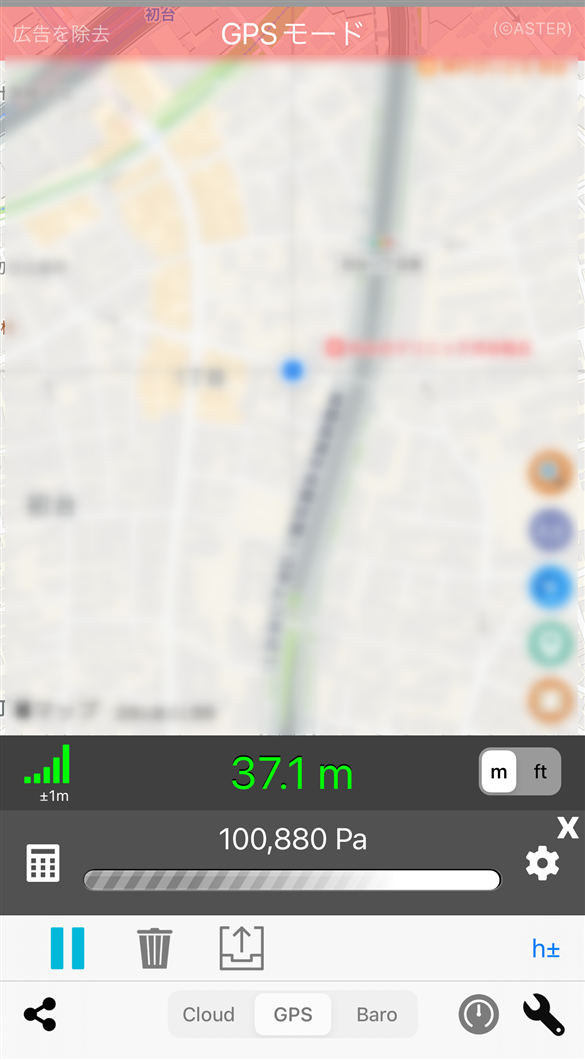Tap 広告を除去 to remove ads
585x1060 pixels.
pyautogui.click(x=61, y=34)
